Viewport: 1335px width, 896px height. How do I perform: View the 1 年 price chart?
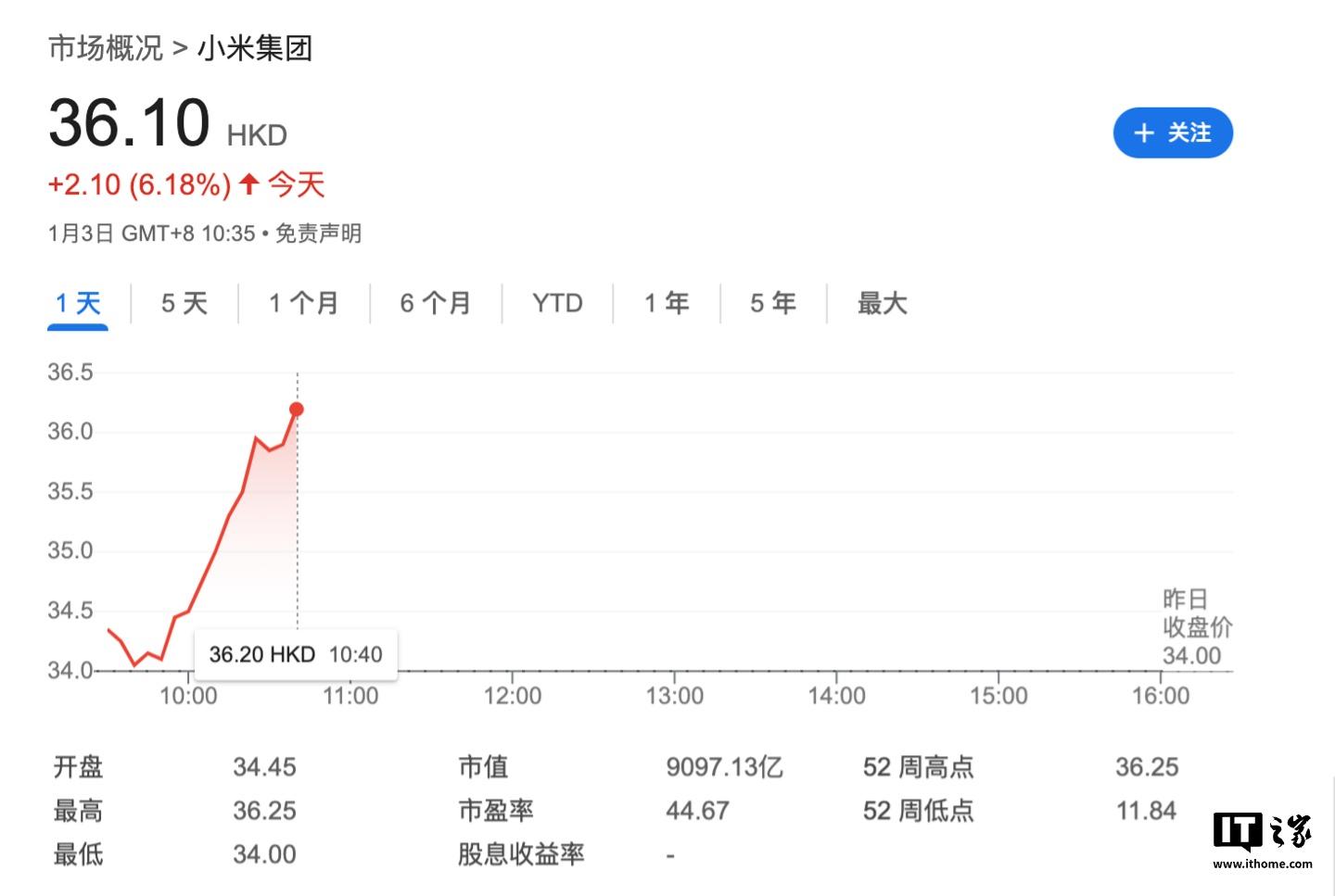pos(667,303)
